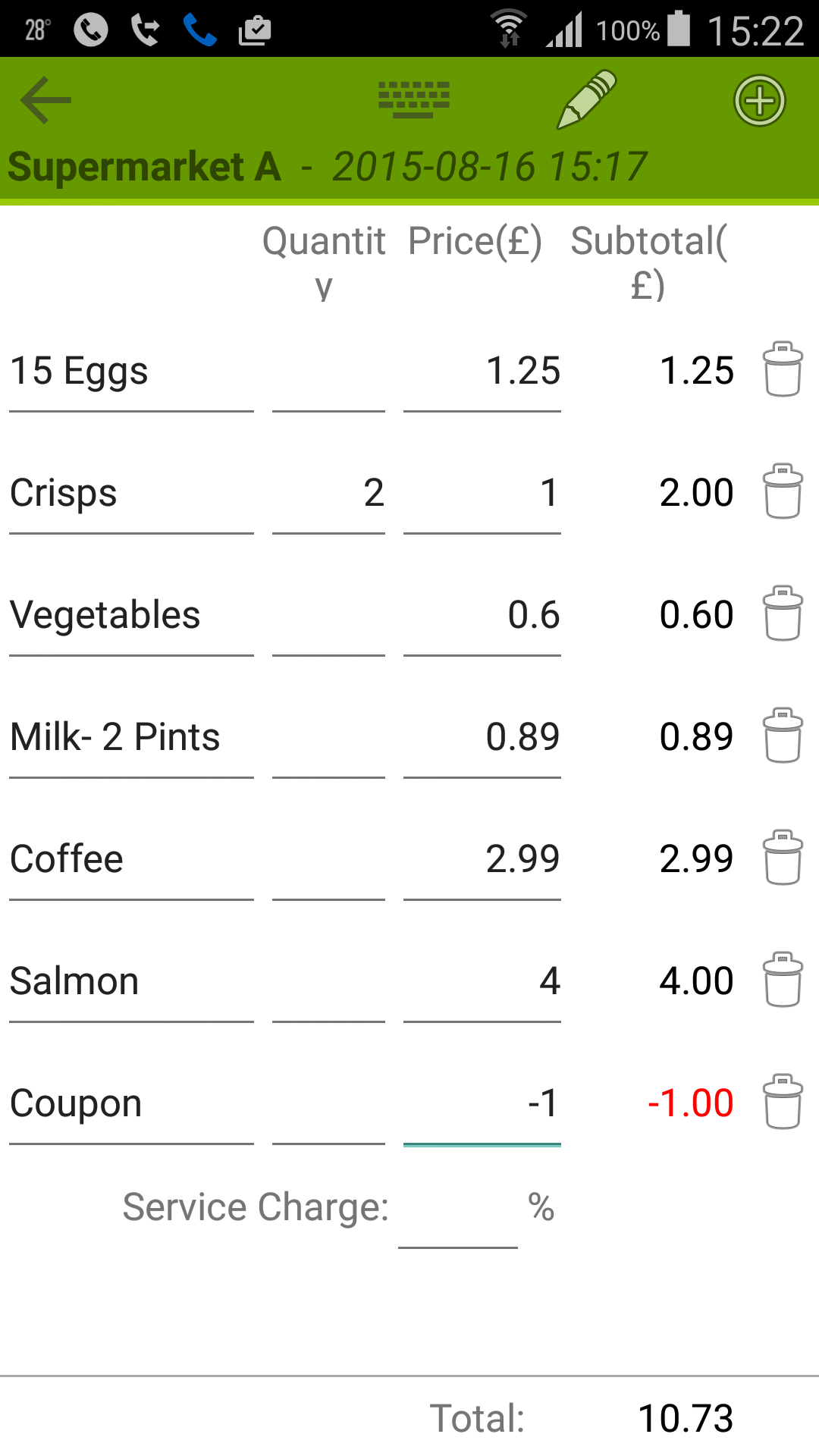Edit the price of Coffee
The image size is (819, 1456).
[483, 859]
